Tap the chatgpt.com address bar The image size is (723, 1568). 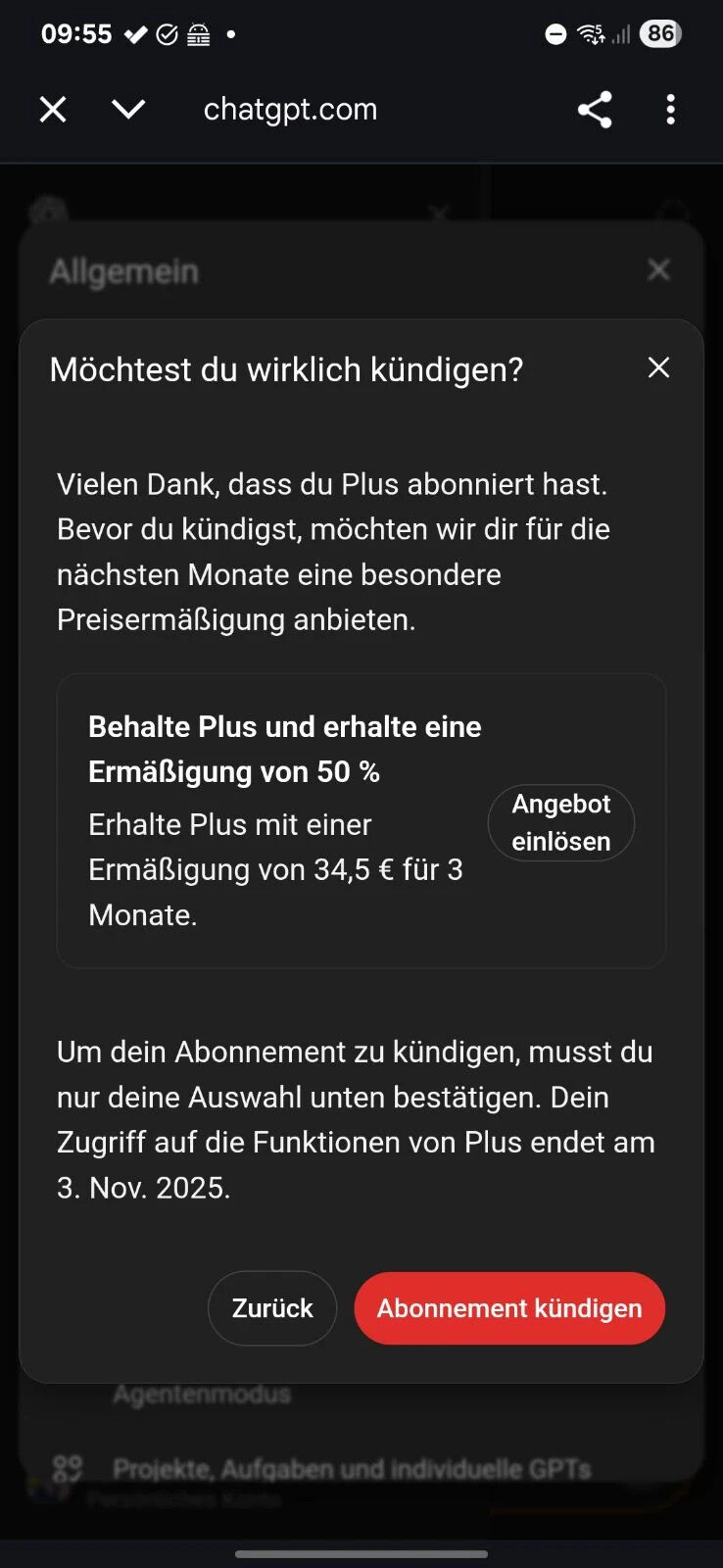pos(290,109)
